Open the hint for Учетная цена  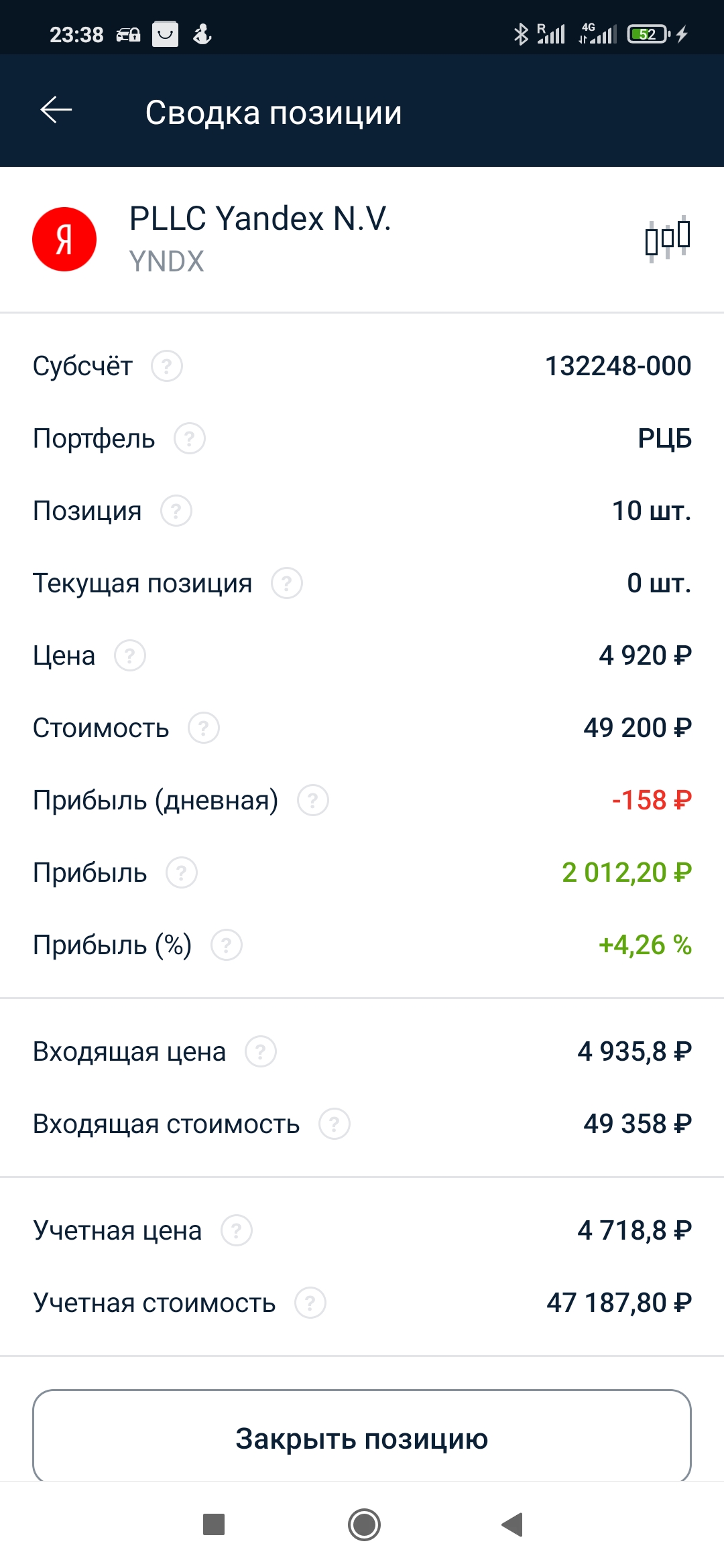pos(237,1231)
